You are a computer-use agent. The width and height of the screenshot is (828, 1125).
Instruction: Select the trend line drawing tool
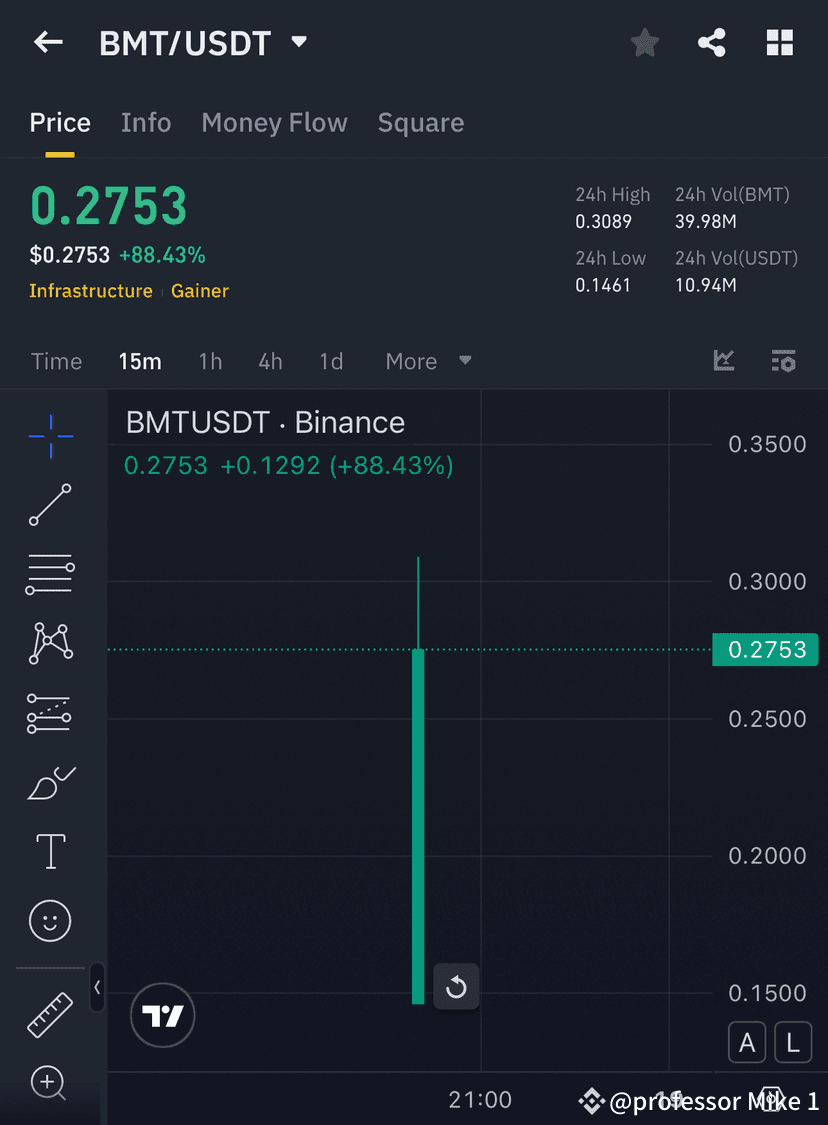(x=50, y=505)
